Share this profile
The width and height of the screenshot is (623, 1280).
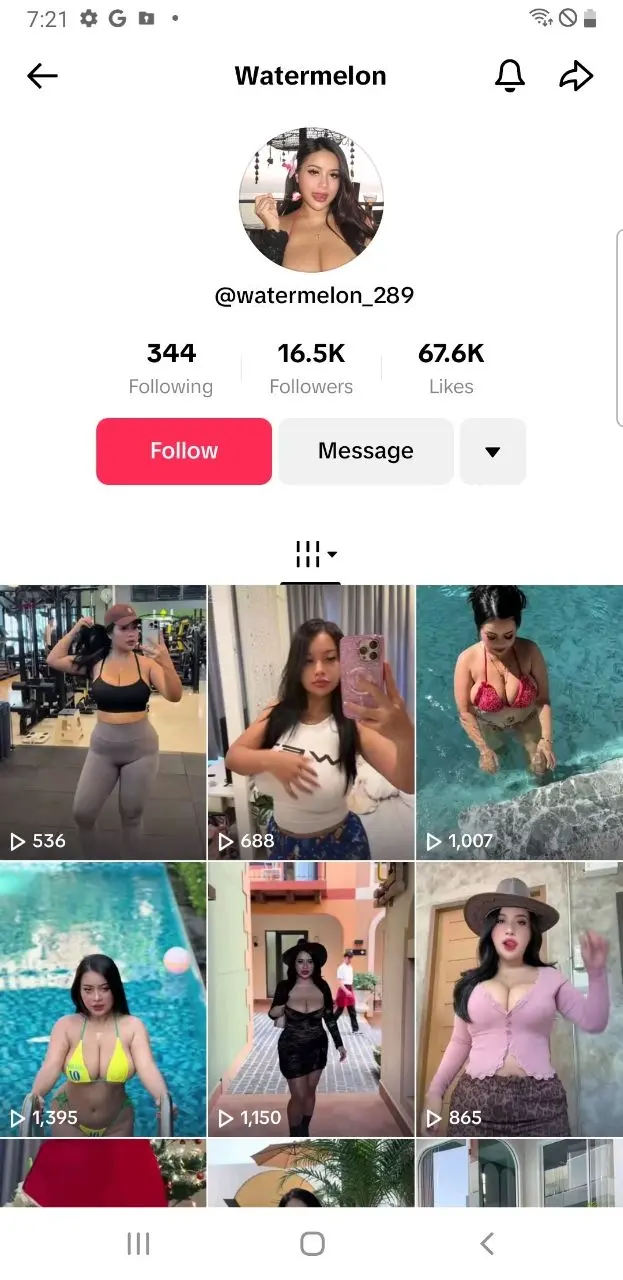pos(576,76)
